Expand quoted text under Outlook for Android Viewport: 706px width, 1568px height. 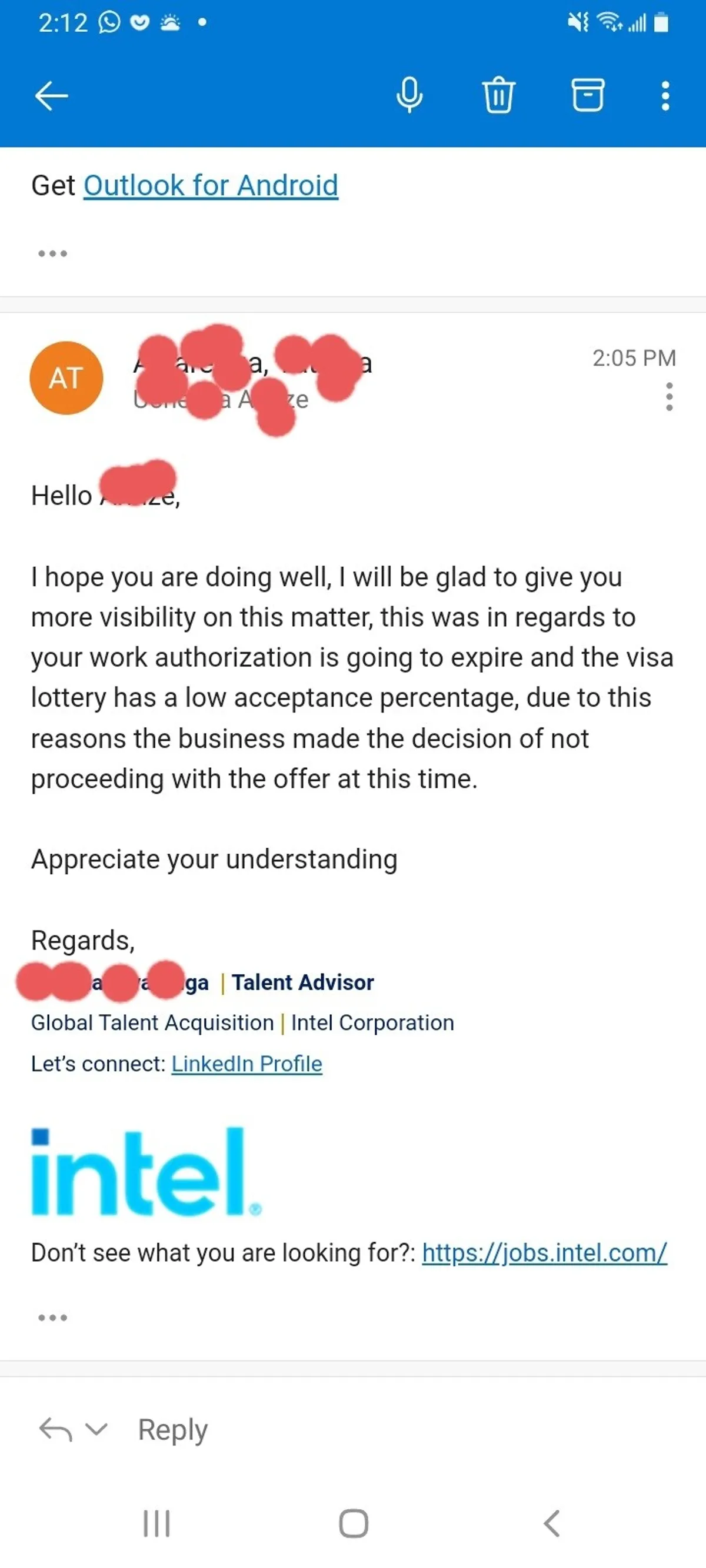(52, 253)
